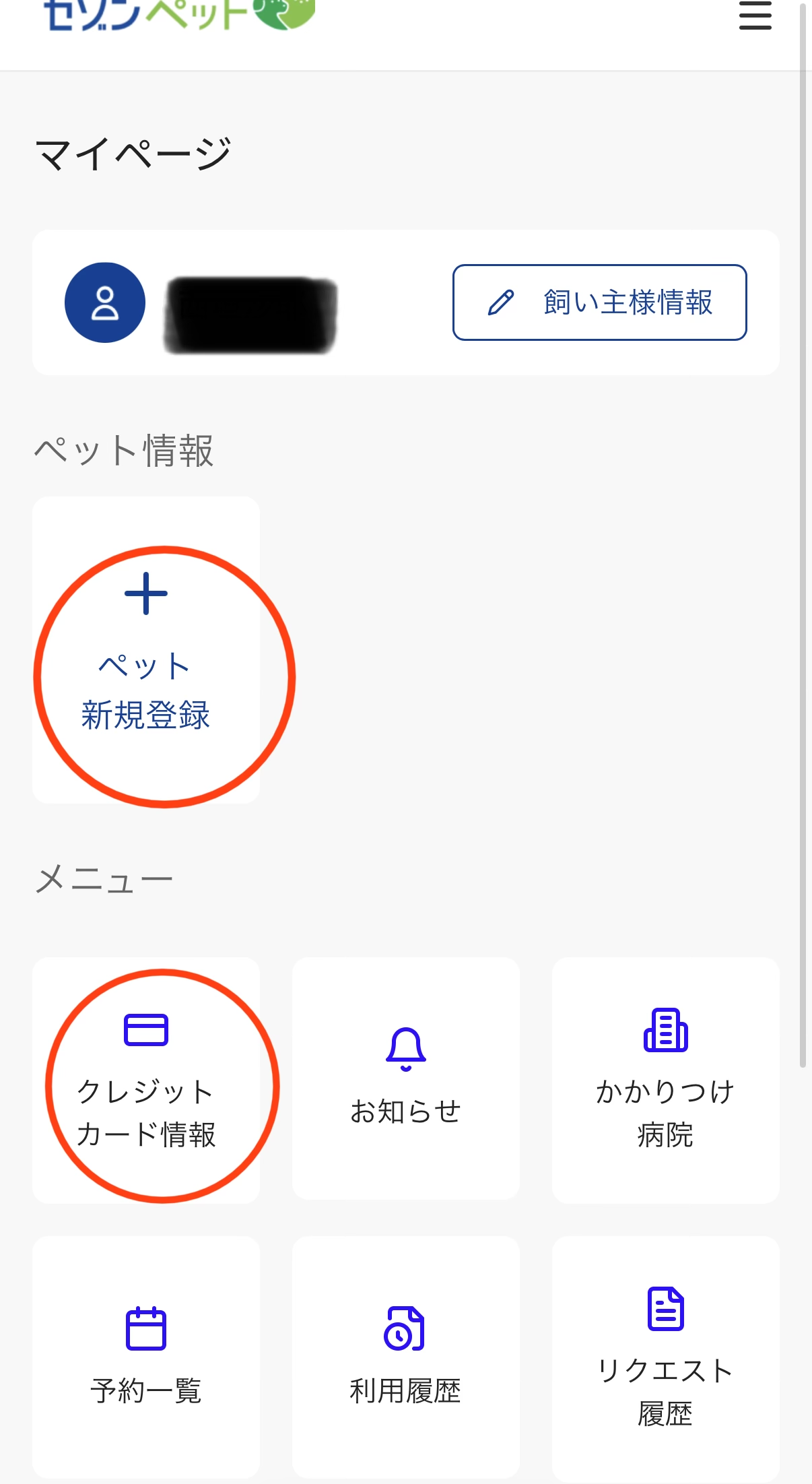
Task: Register a new pet (ペット新規登録)
Action: click(x=146, y=650)
